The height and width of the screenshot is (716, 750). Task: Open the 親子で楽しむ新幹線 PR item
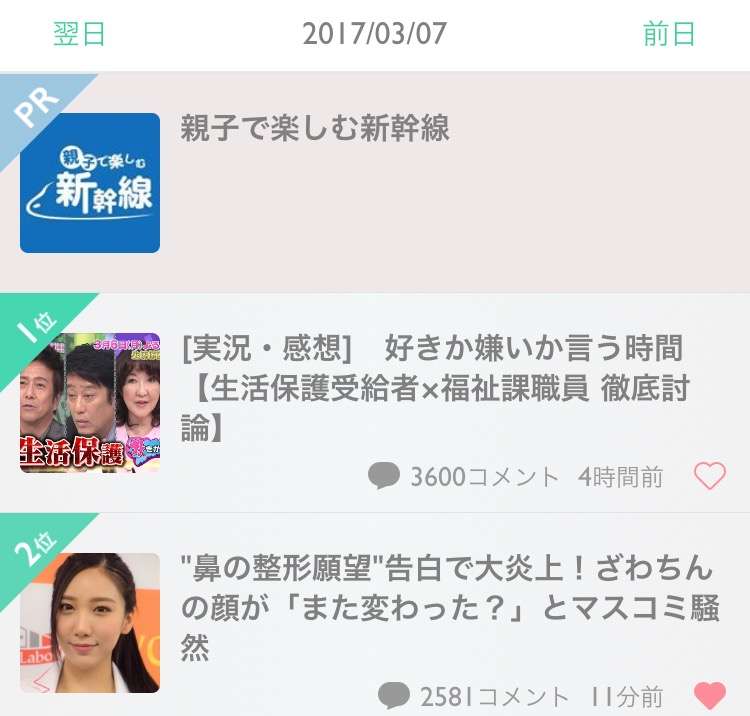tap(314, 130)
